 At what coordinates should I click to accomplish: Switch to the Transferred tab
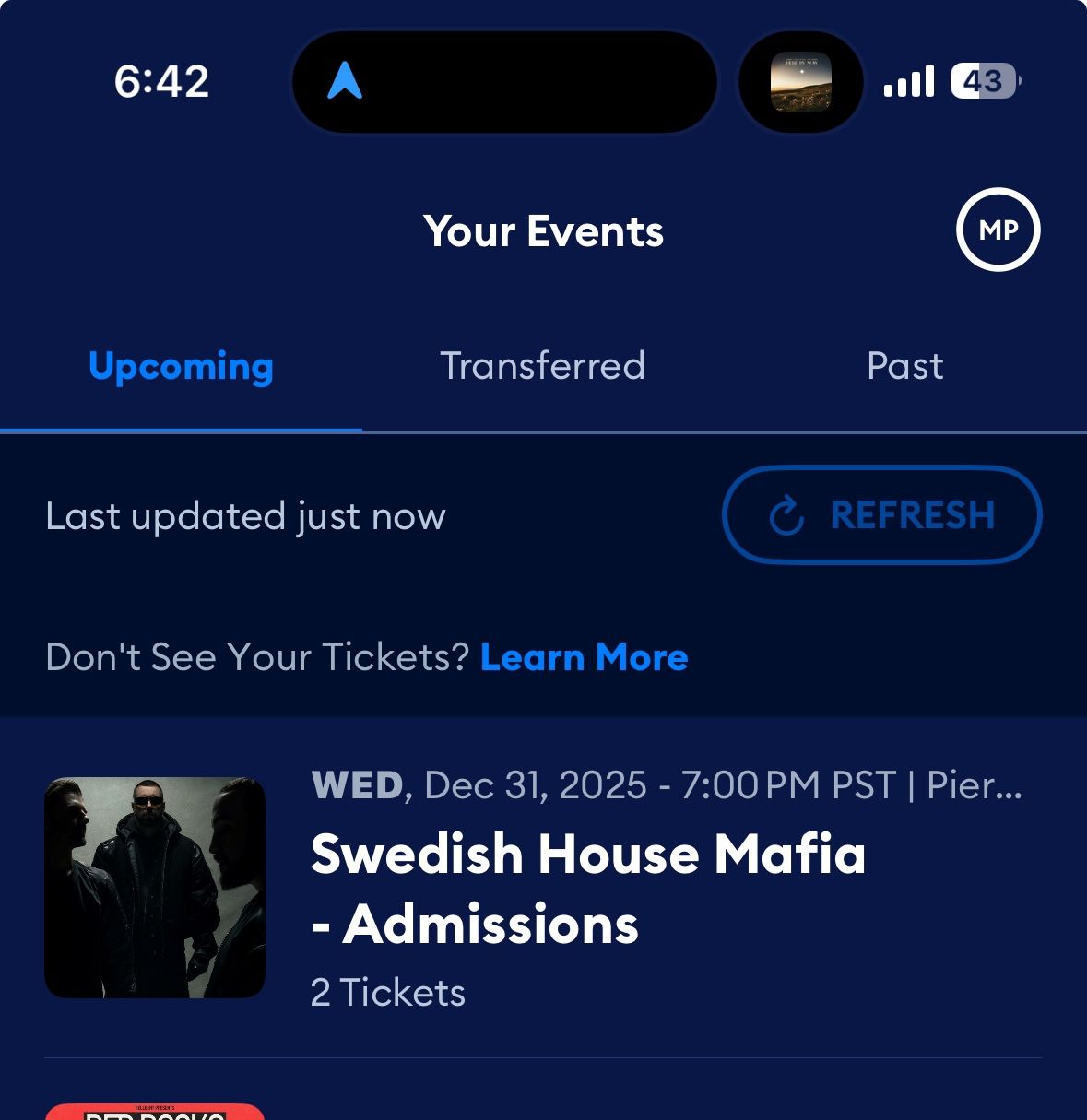[542, 366]
